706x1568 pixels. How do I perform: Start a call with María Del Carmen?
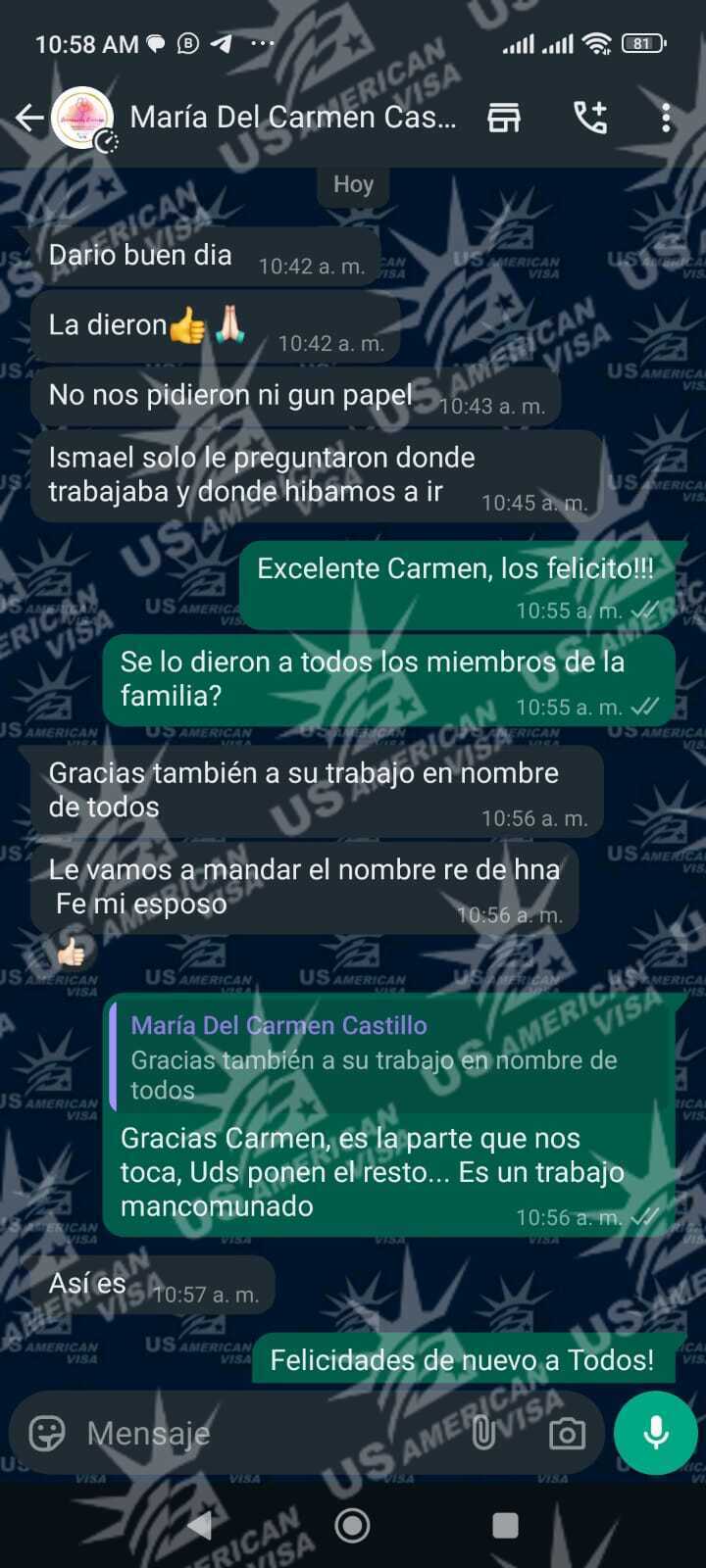pyautogui.click(x=590, y=118)
